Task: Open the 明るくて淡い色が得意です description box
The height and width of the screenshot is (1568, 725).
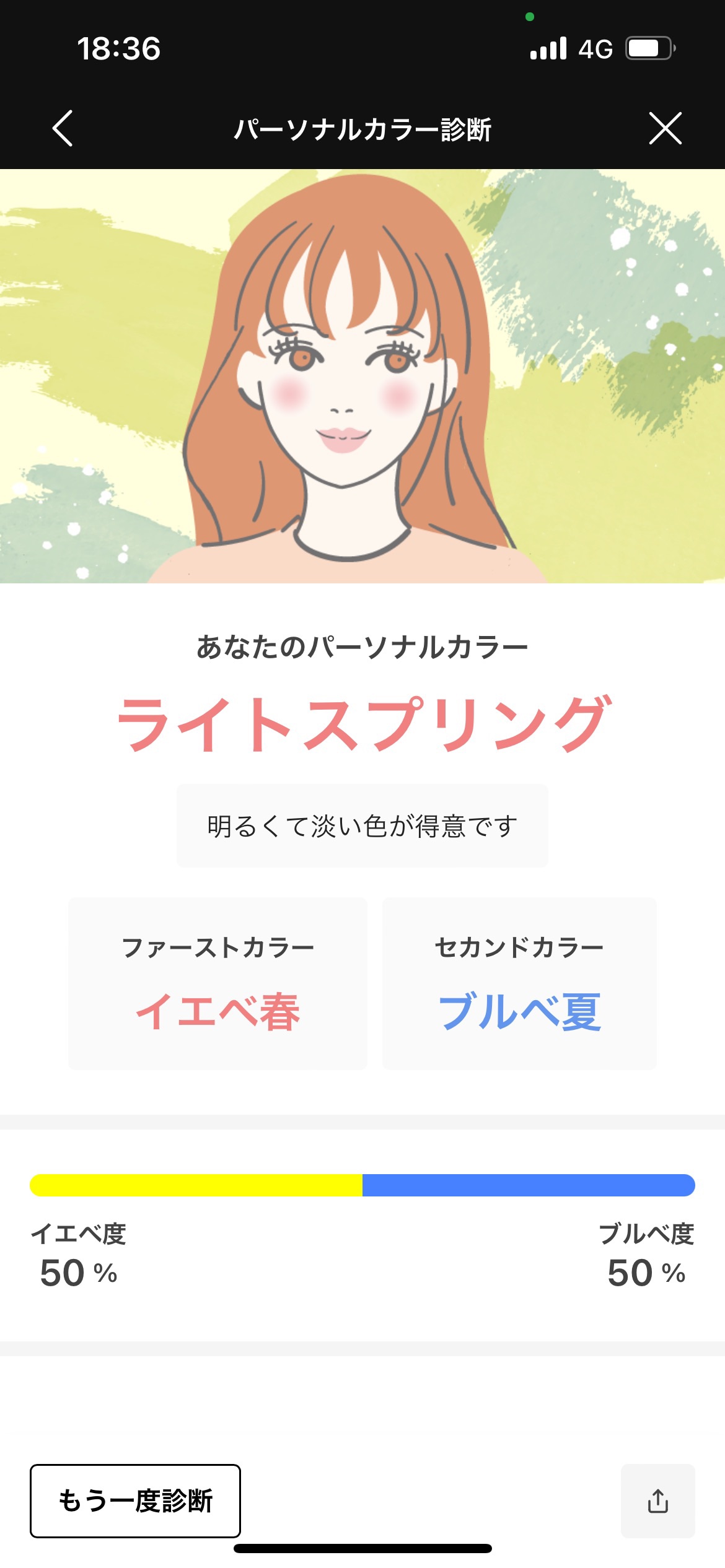Action: click(362, 824)
